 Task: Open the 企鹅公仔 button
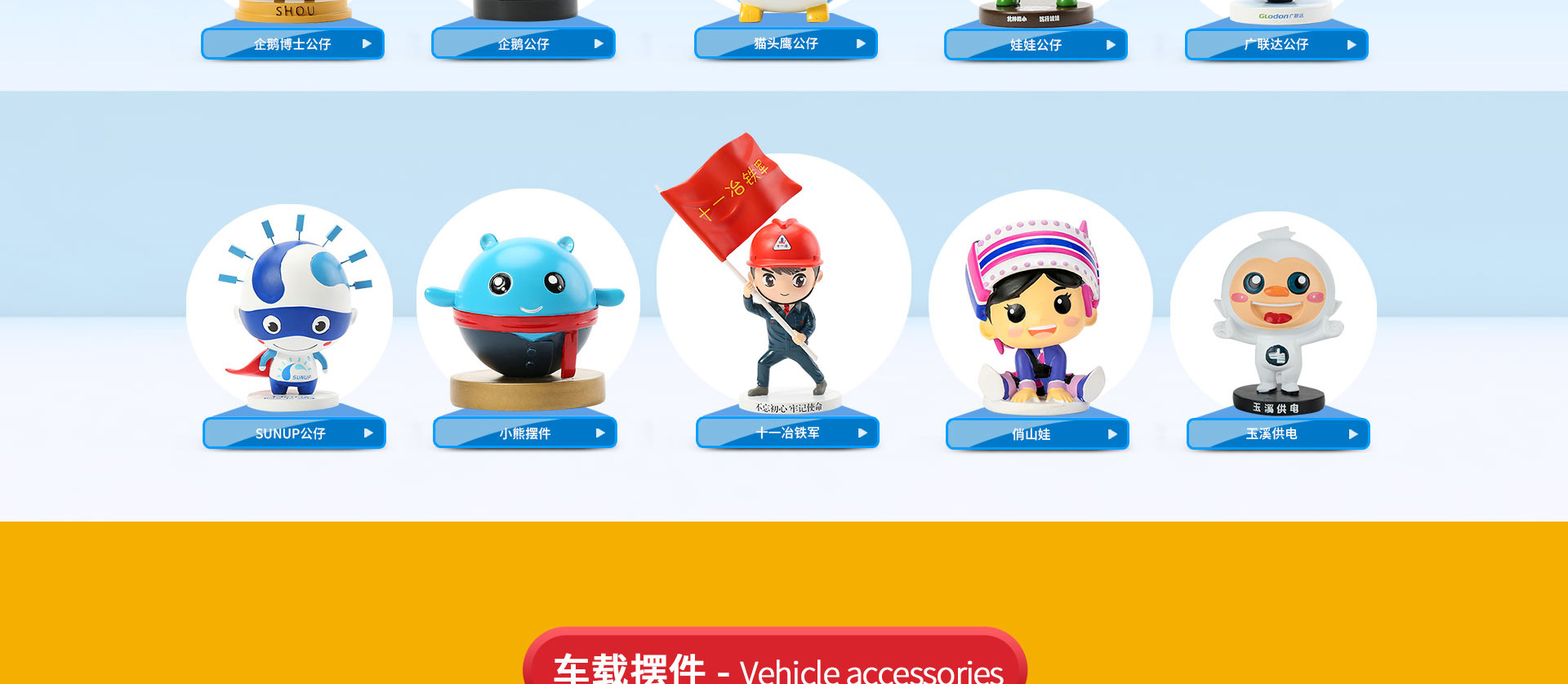point(523,44)
